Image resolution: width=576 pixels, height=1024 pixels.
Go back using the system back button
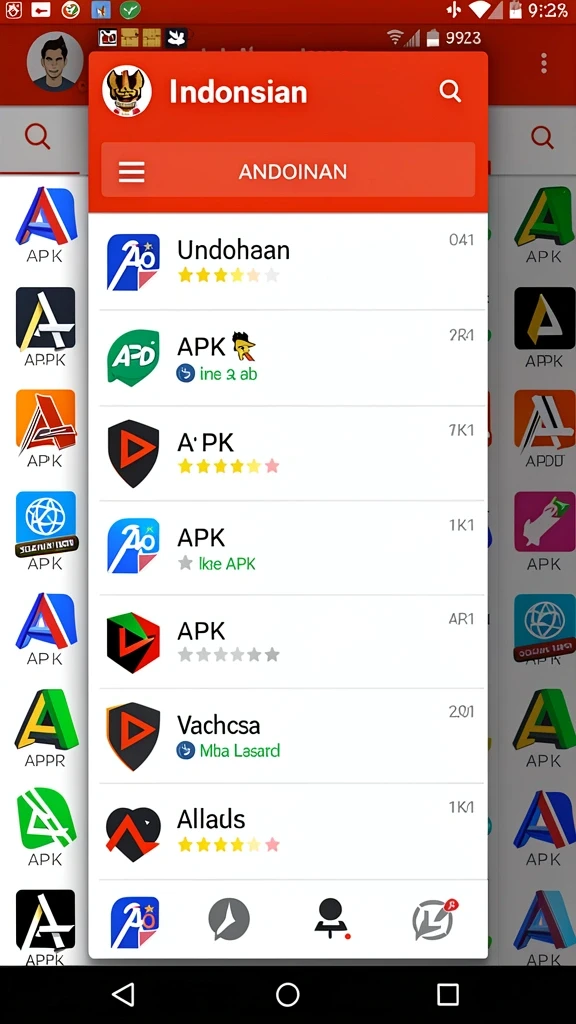click(x=123, y=994)
